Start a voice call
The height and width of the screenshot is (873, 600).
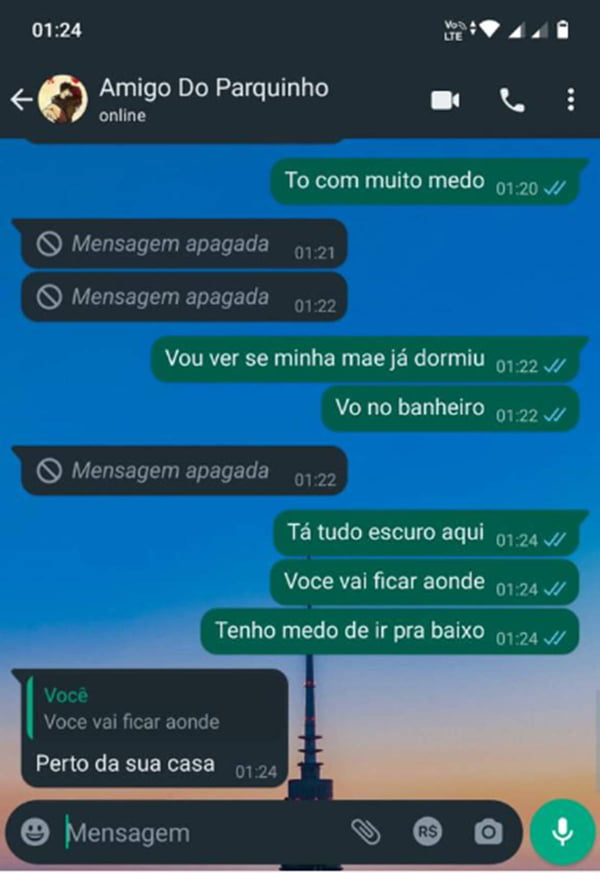tap(512, 100)
